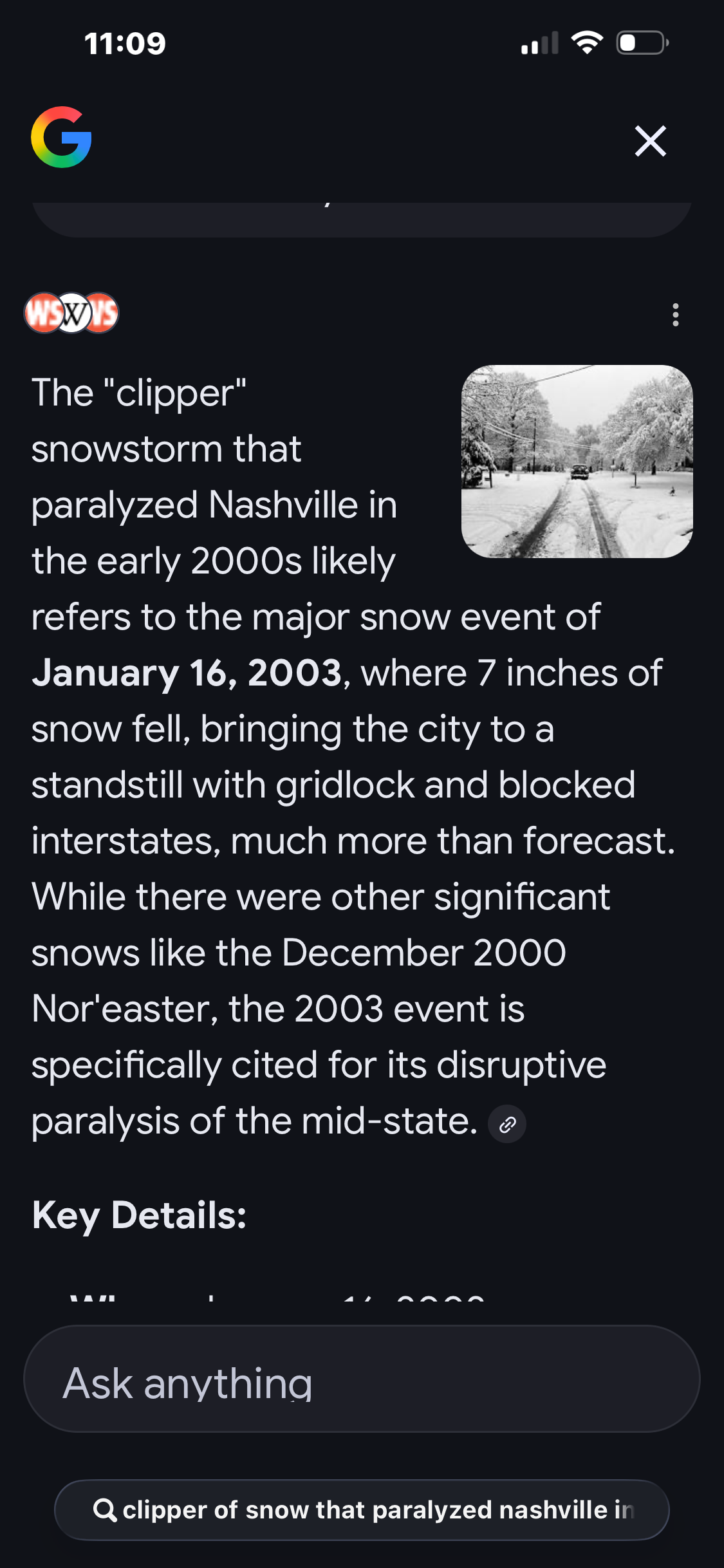Open the three-dot options menu

(675, 315)
